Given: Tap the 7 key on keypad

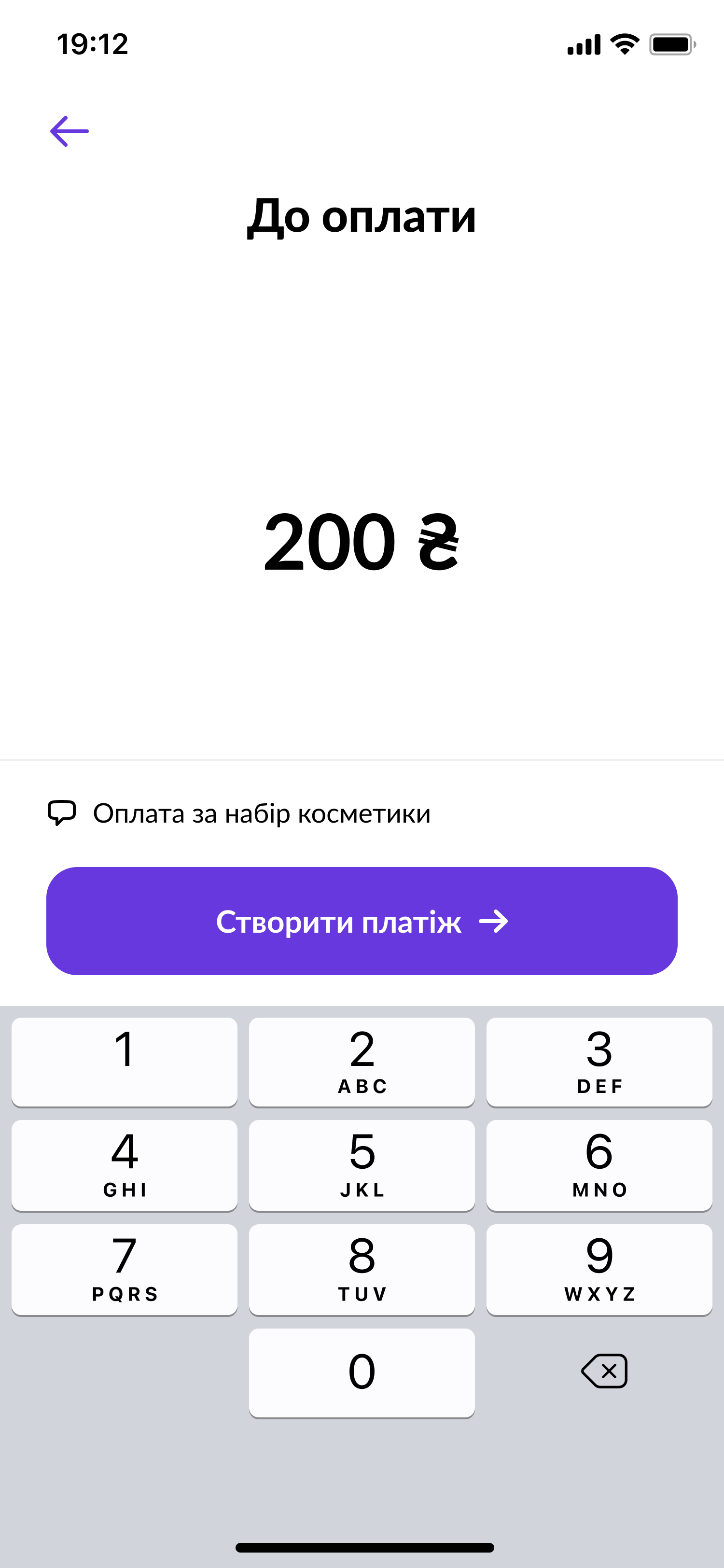Looking at the screenshot, I should point(125,1269).
